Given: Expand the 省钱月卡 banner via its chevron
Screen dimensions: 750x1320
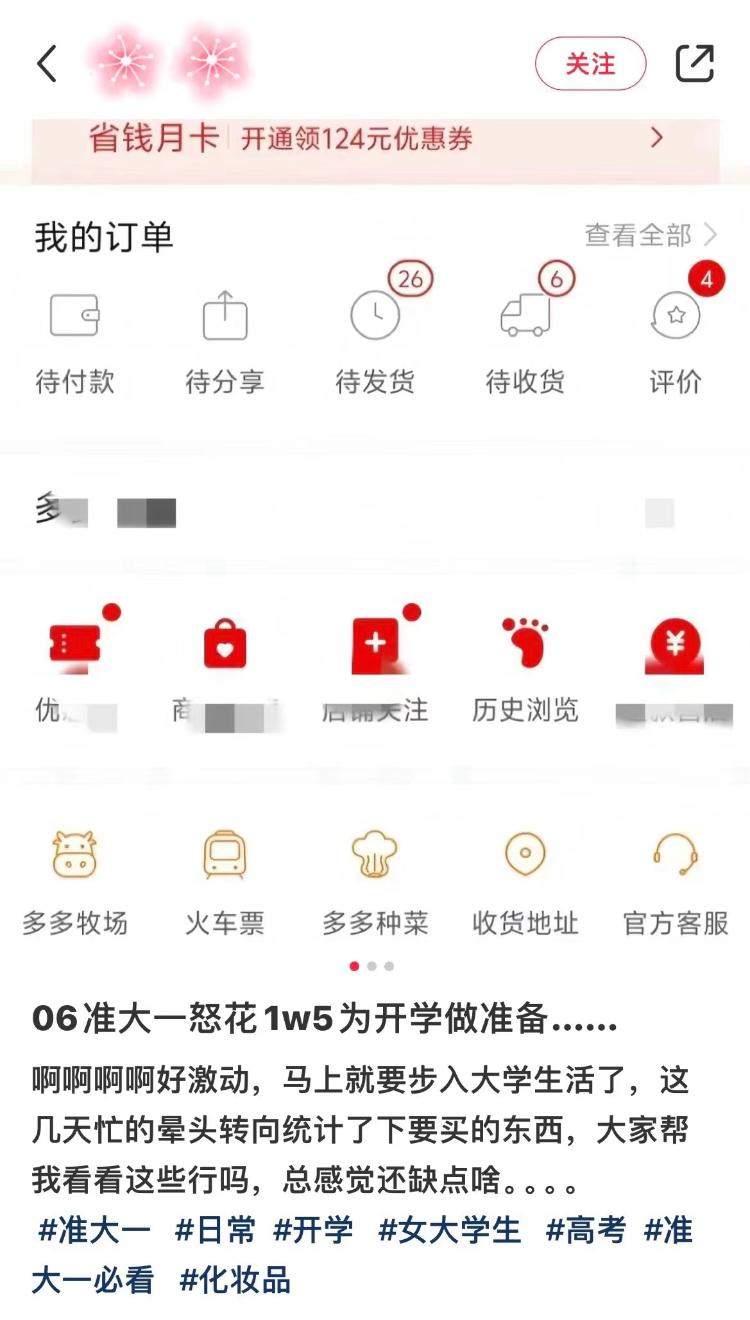Looking at the screenshot, I should click(x=657, y=140).
